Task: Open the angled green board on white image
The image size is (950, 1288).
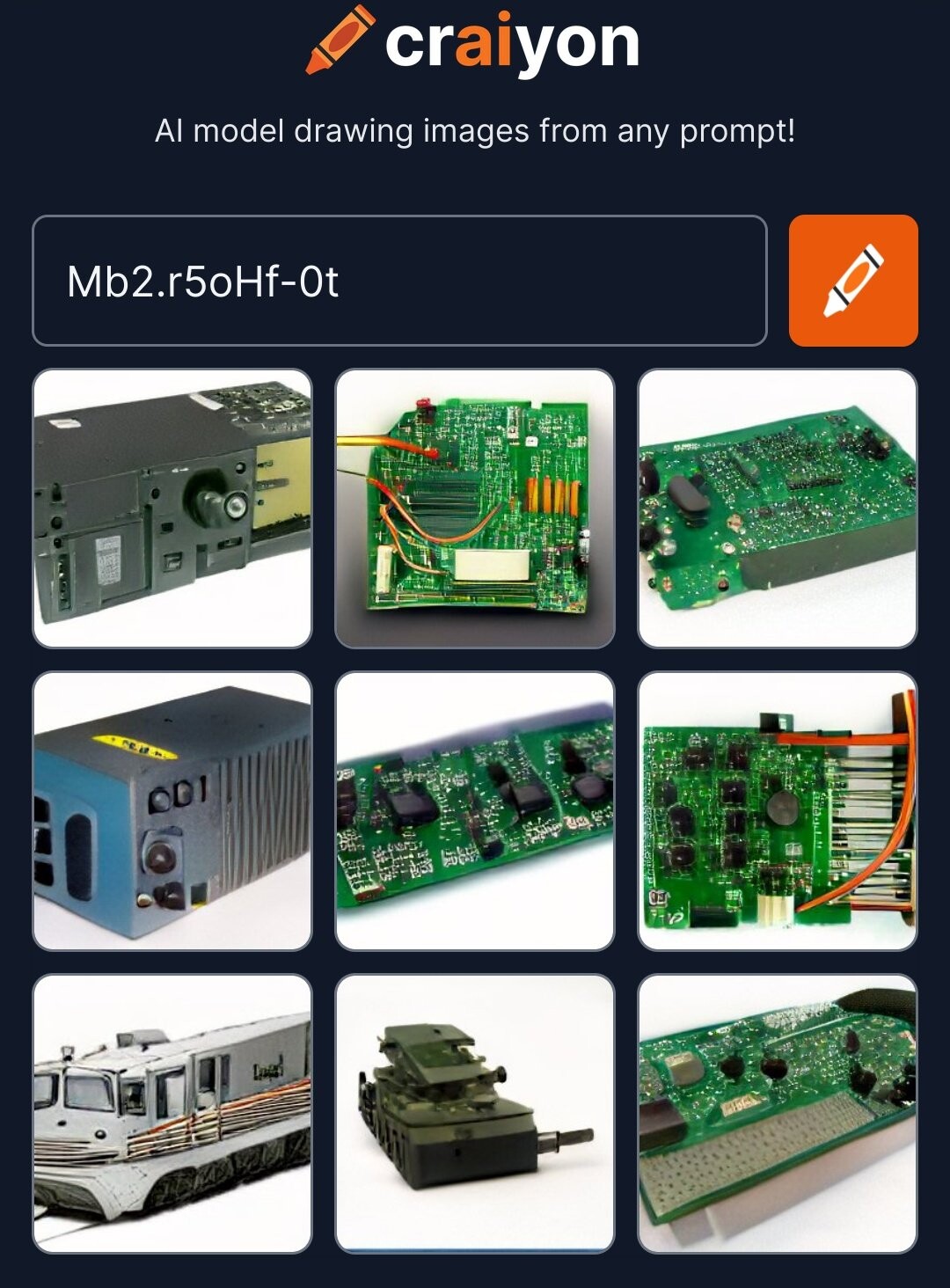Action: pos(778,509)
